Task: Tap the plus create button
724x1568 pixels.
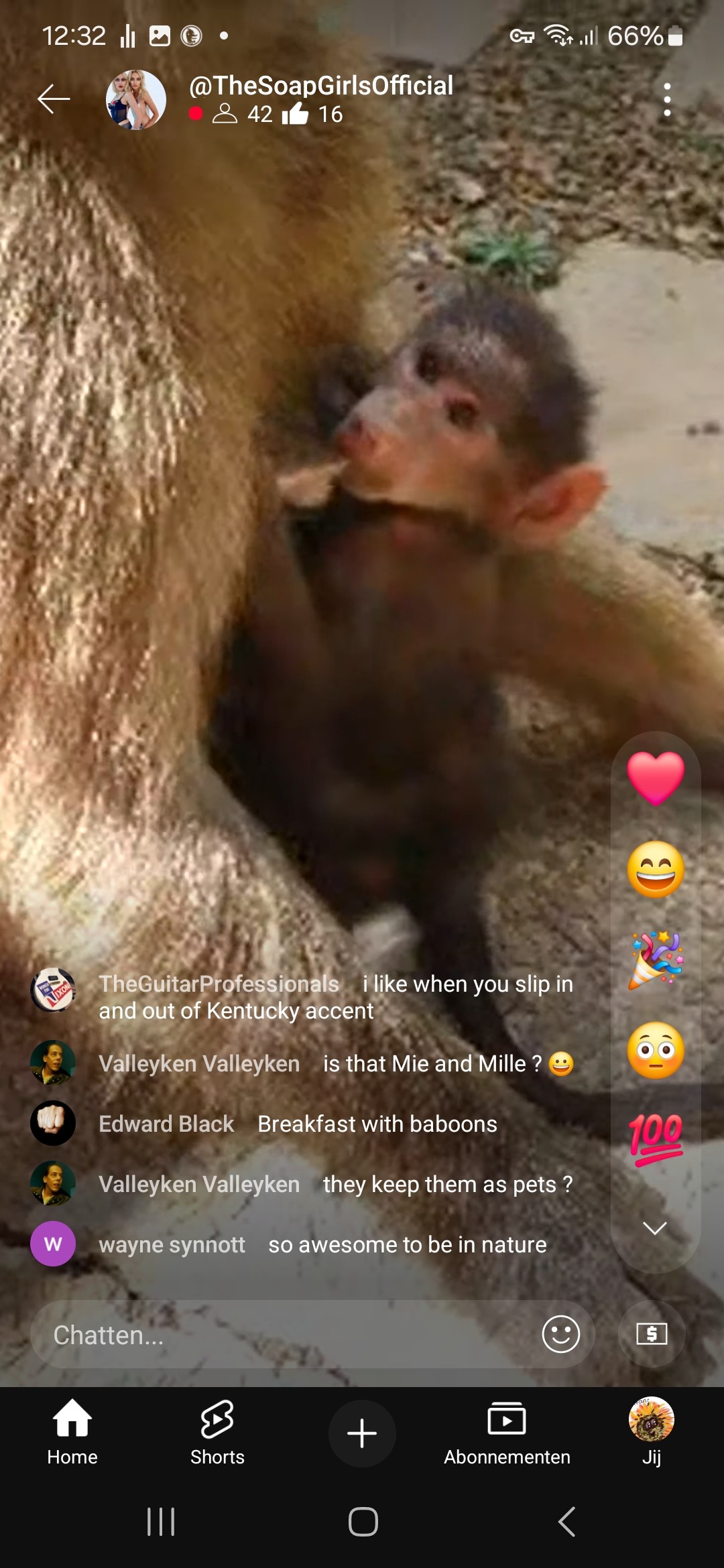Action: tap(362, 1433)
